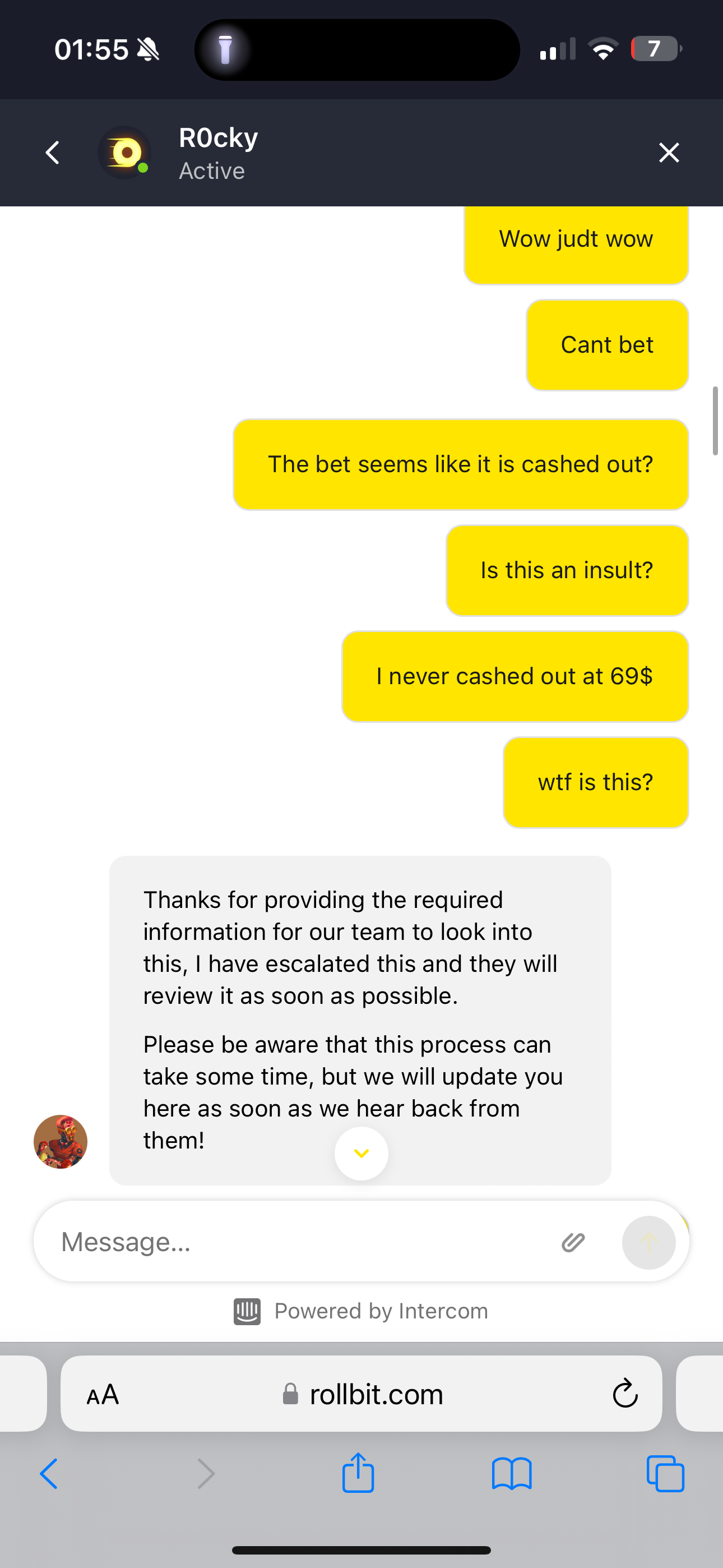The height and width of the screenshot is (1568, 723).
Task: Show all open Safari tabs
Action: 665,1474
